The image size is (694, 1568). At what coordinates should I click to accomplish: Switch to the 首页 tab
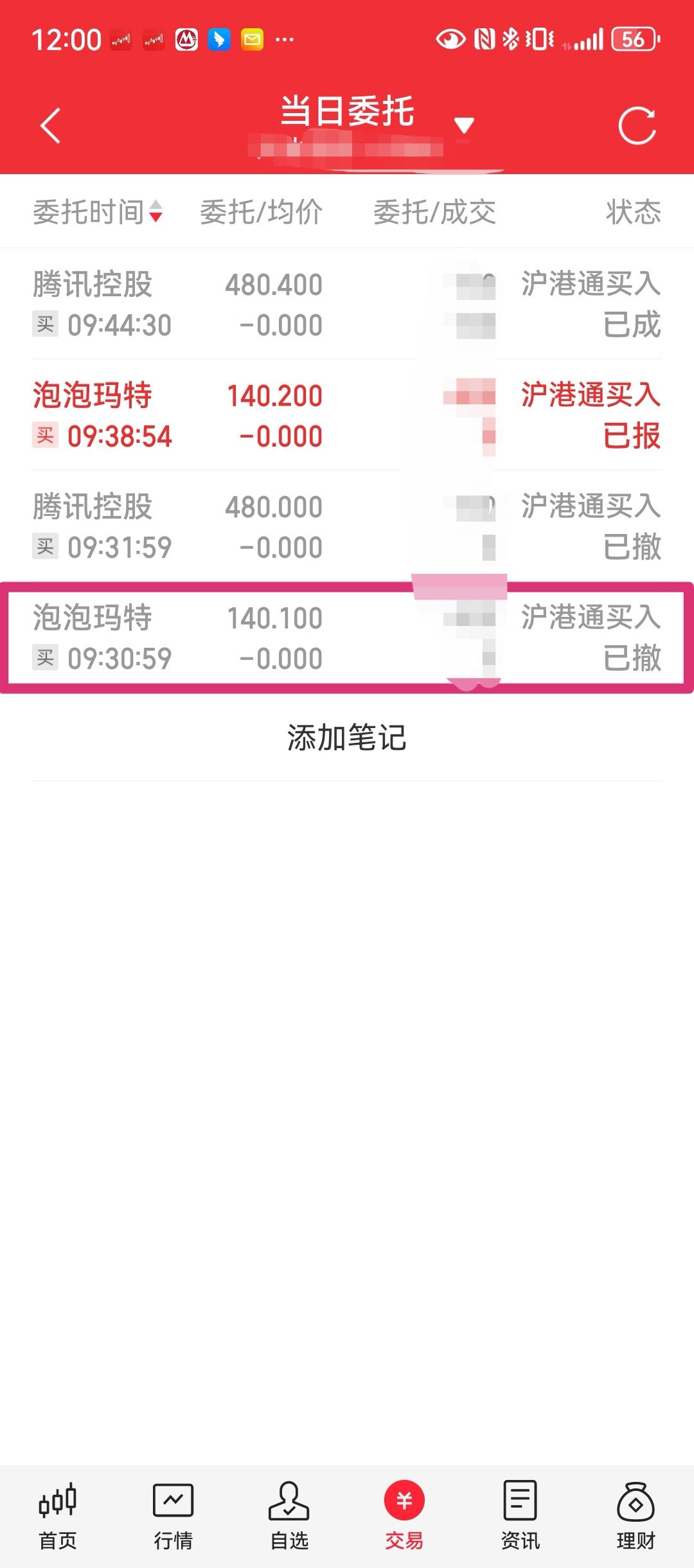pos(58,1515)
